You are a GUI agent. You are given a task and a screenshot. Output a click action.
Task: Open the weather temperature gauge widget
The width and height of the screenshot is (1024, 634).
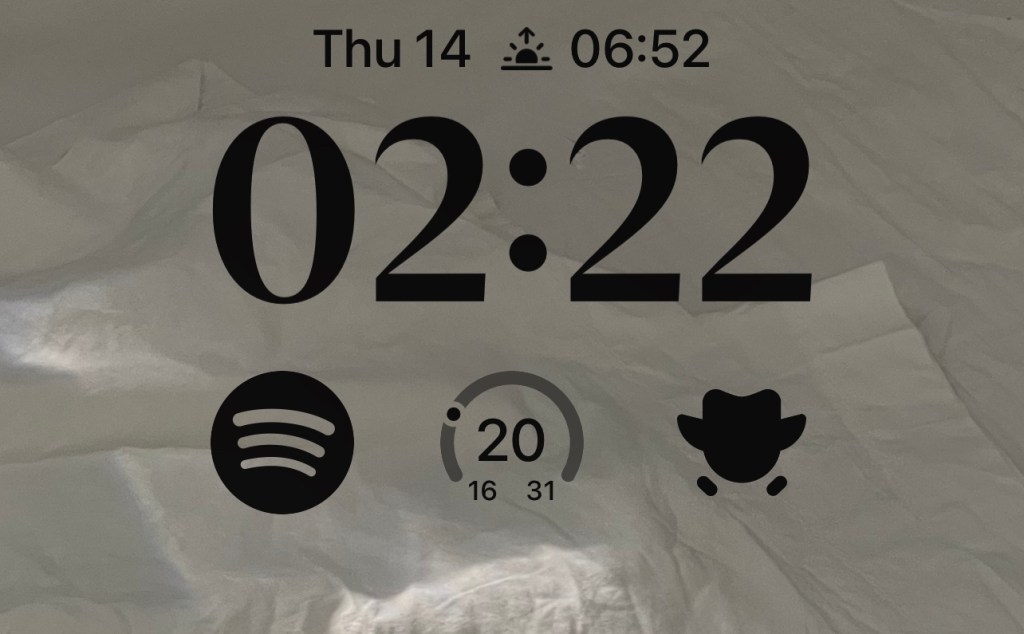(x=512, y=441)
